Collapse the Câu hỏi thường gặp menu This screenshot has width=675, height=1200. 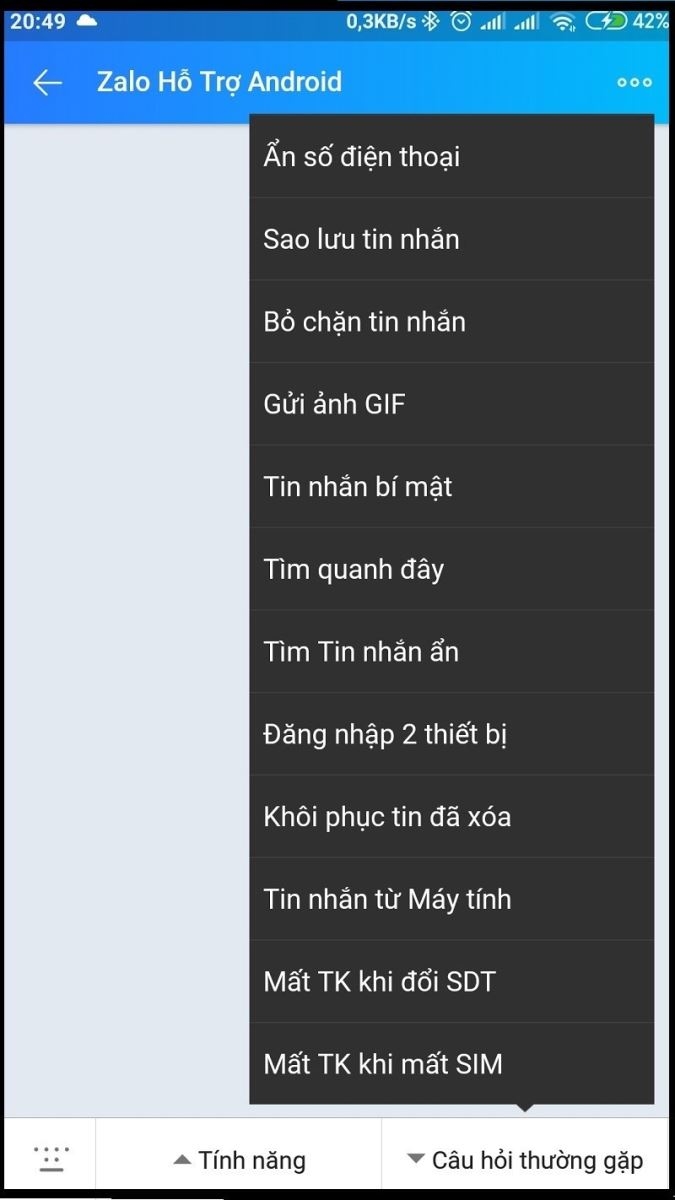tap(525, 1160)
